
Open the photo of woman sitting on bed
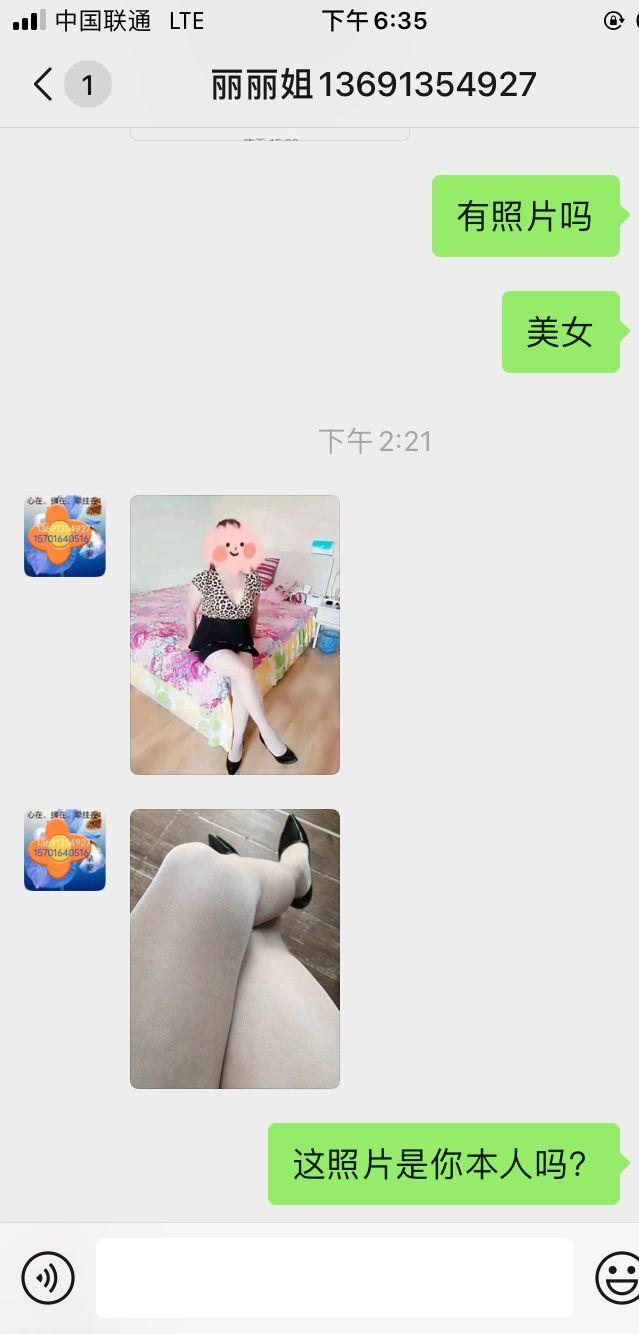point(235,635)
